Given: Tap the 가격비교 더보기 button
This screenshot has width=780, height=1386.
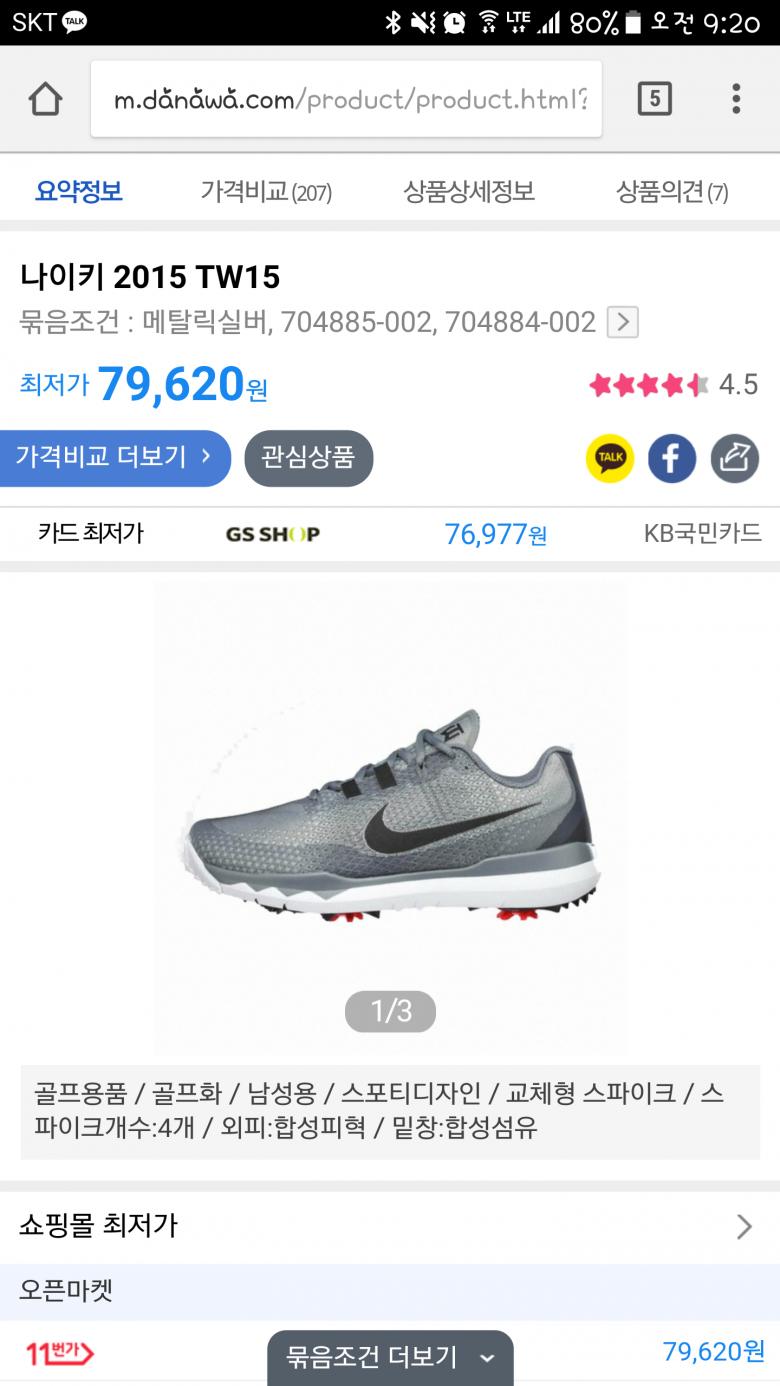Looking at the screenshot, I should coord(114,458).
